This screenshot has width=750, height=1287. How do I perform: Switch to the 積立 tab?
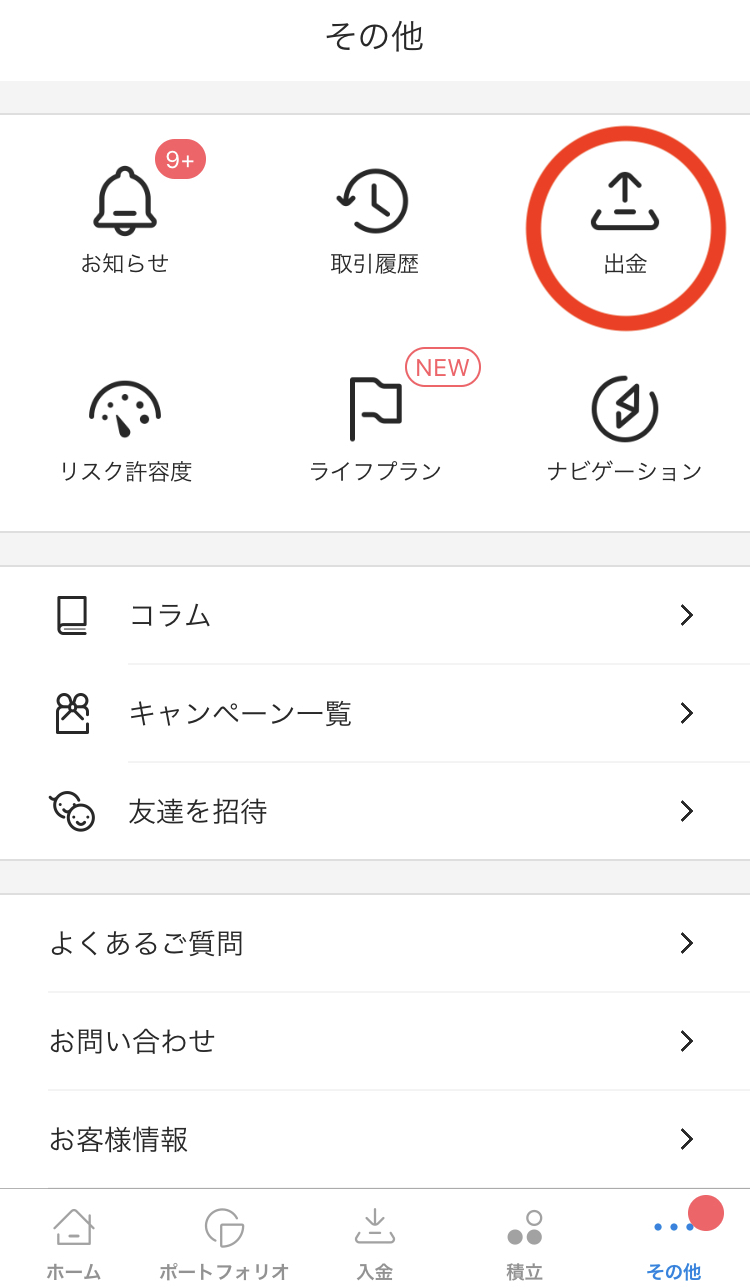[524, 1242]
